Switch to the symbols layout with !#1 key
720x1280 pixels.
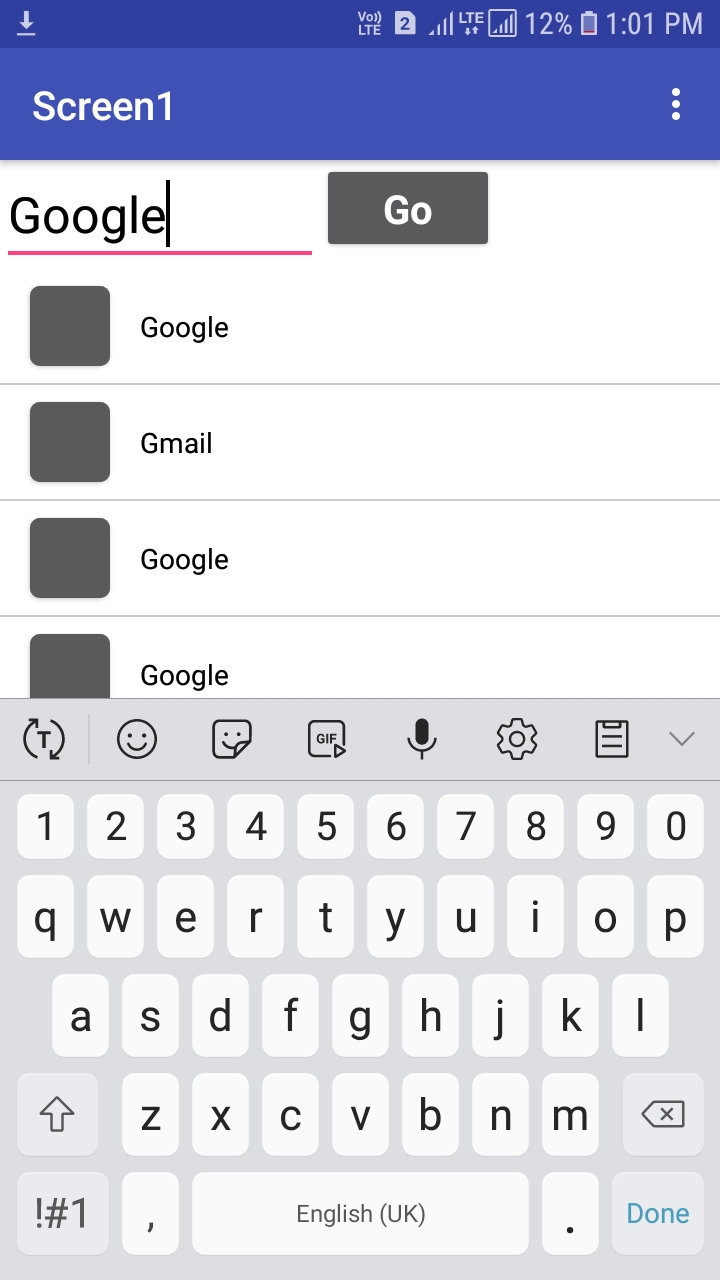(62, 1213)
